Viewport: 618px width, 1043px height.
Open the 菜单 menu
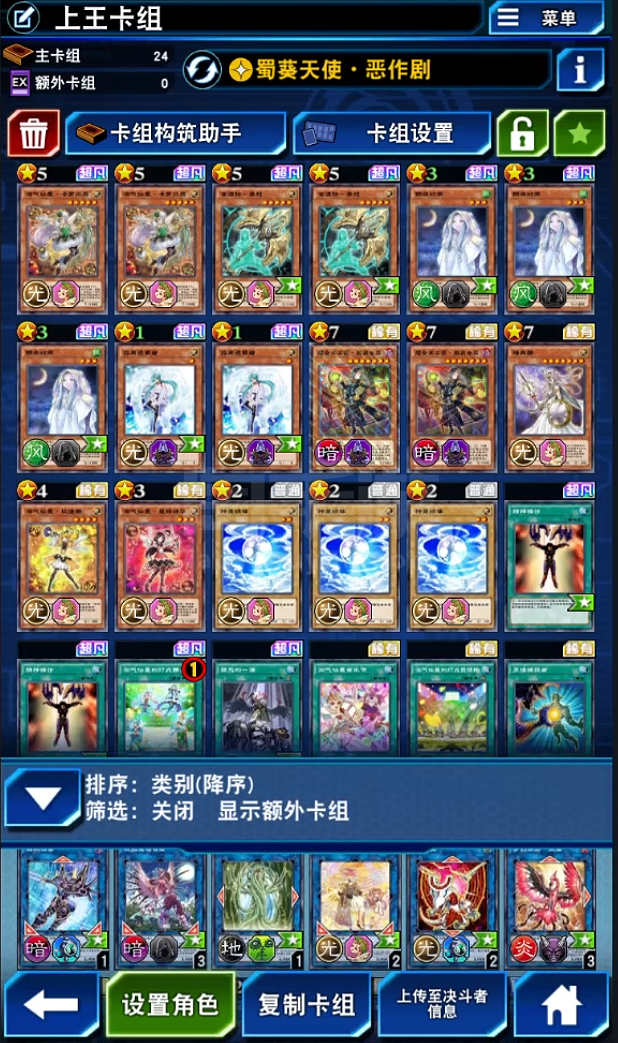tap(546, 17)
